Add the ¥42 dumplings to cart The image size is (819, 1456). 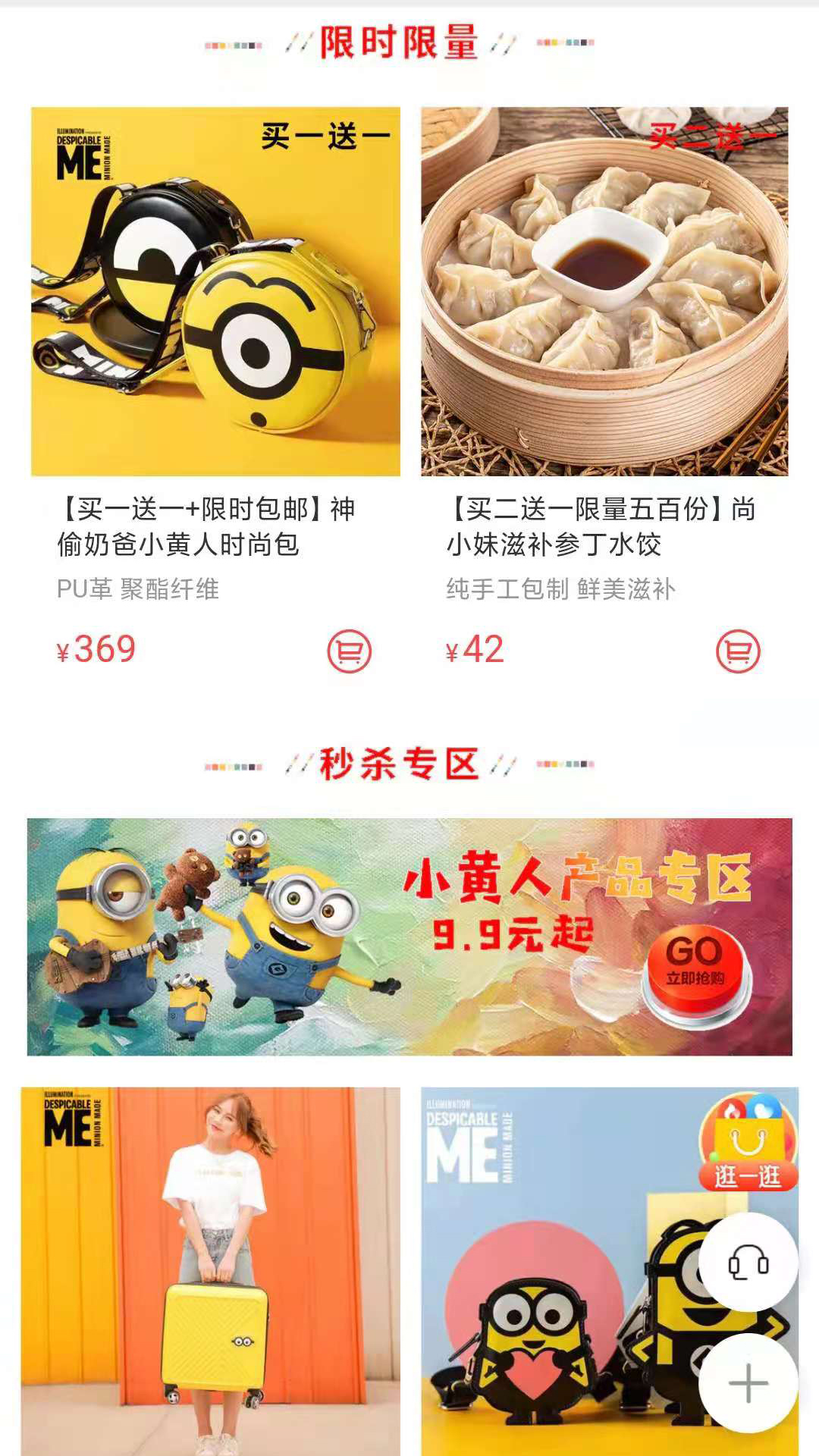pyautogui.click(x=738, y=651)
